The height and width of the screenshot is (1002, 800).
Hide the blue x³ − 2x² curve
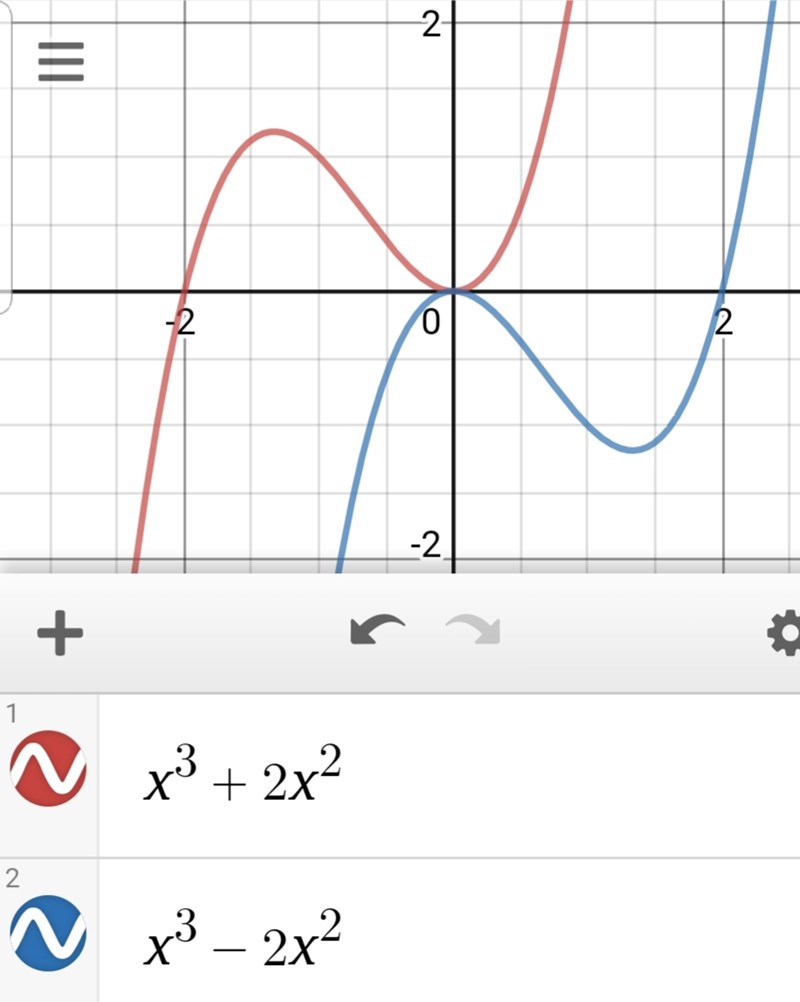pyautogui.click(x=48, y=934)
